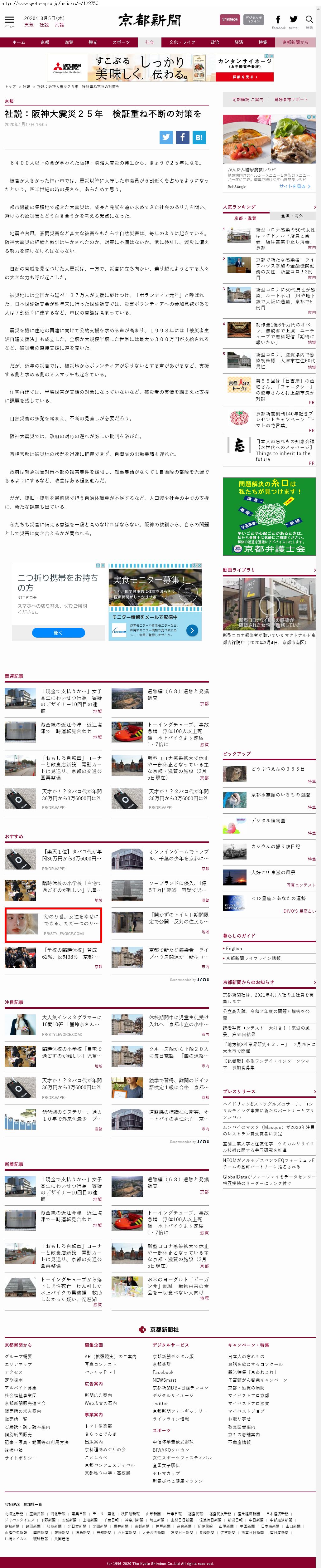Screen dimensions: 321x1568
Task: Tap the デジタル版ログイン button
Action: 253,20
